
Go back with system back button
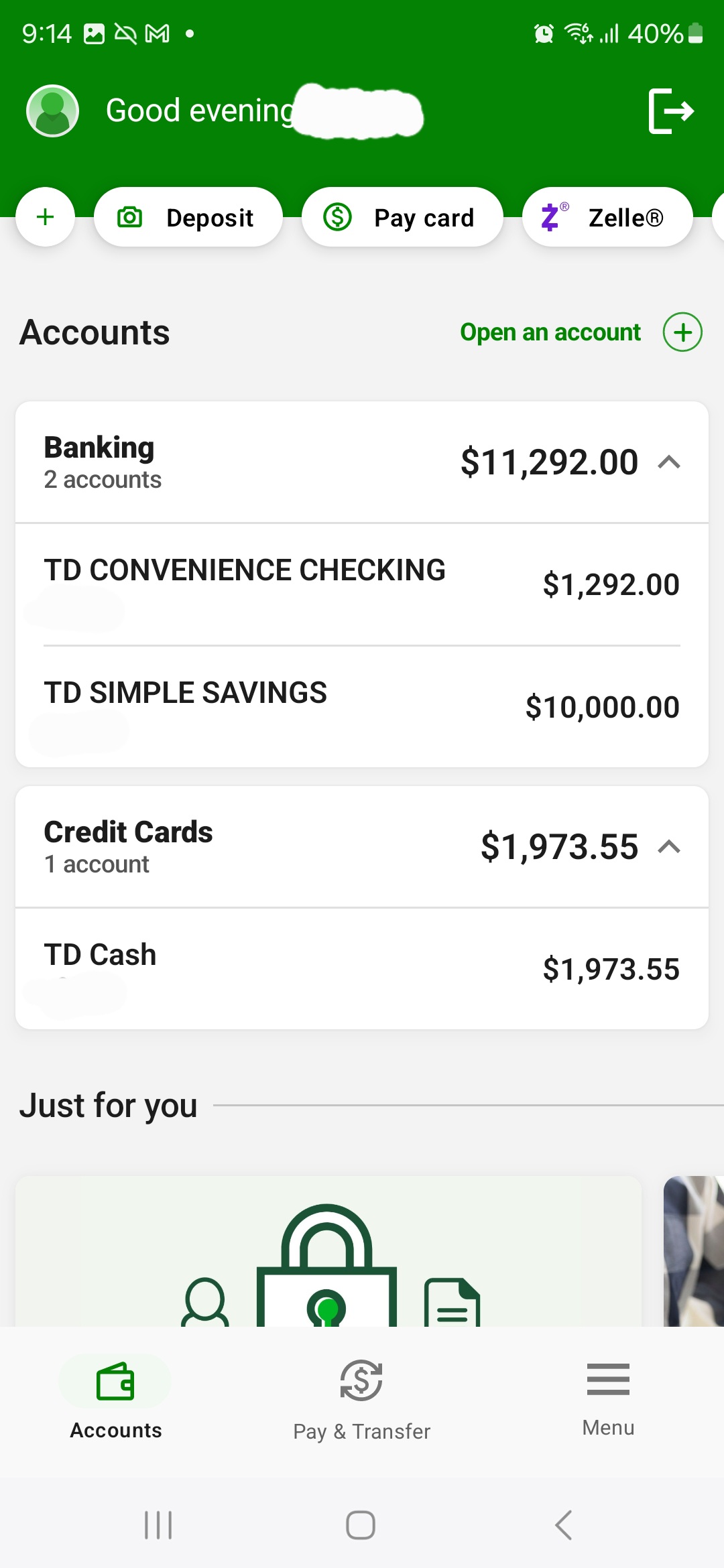click(564, 1525)
